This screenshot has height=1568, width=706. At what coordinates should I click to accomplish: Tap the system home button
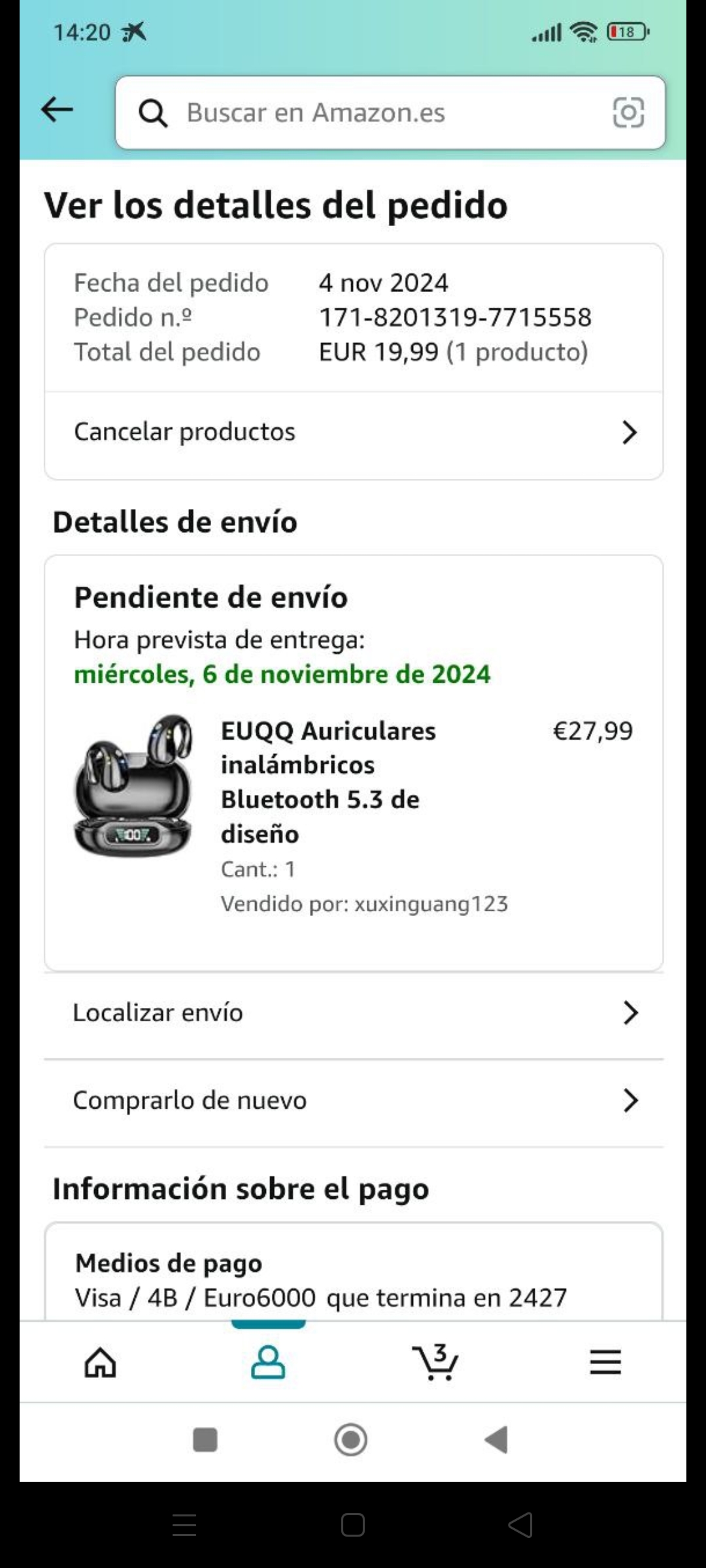[x=351, y=1439]
